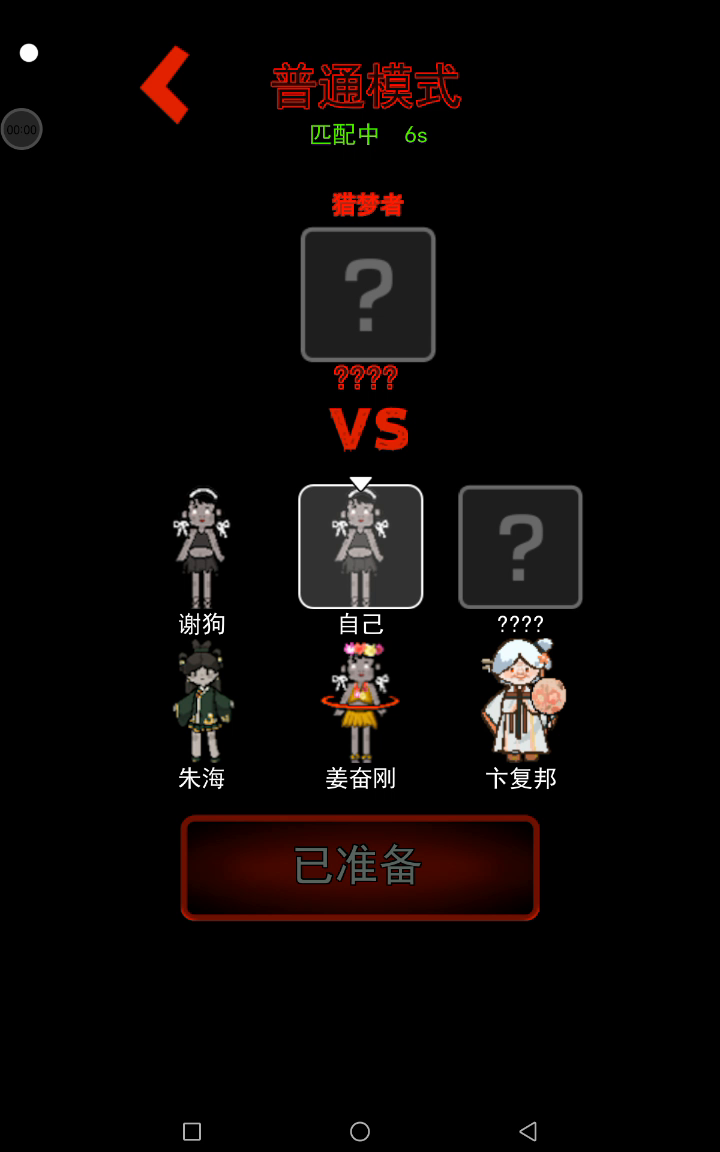View player 卞复邦's character
720x1152 pixels.
(x=521, y=702)
